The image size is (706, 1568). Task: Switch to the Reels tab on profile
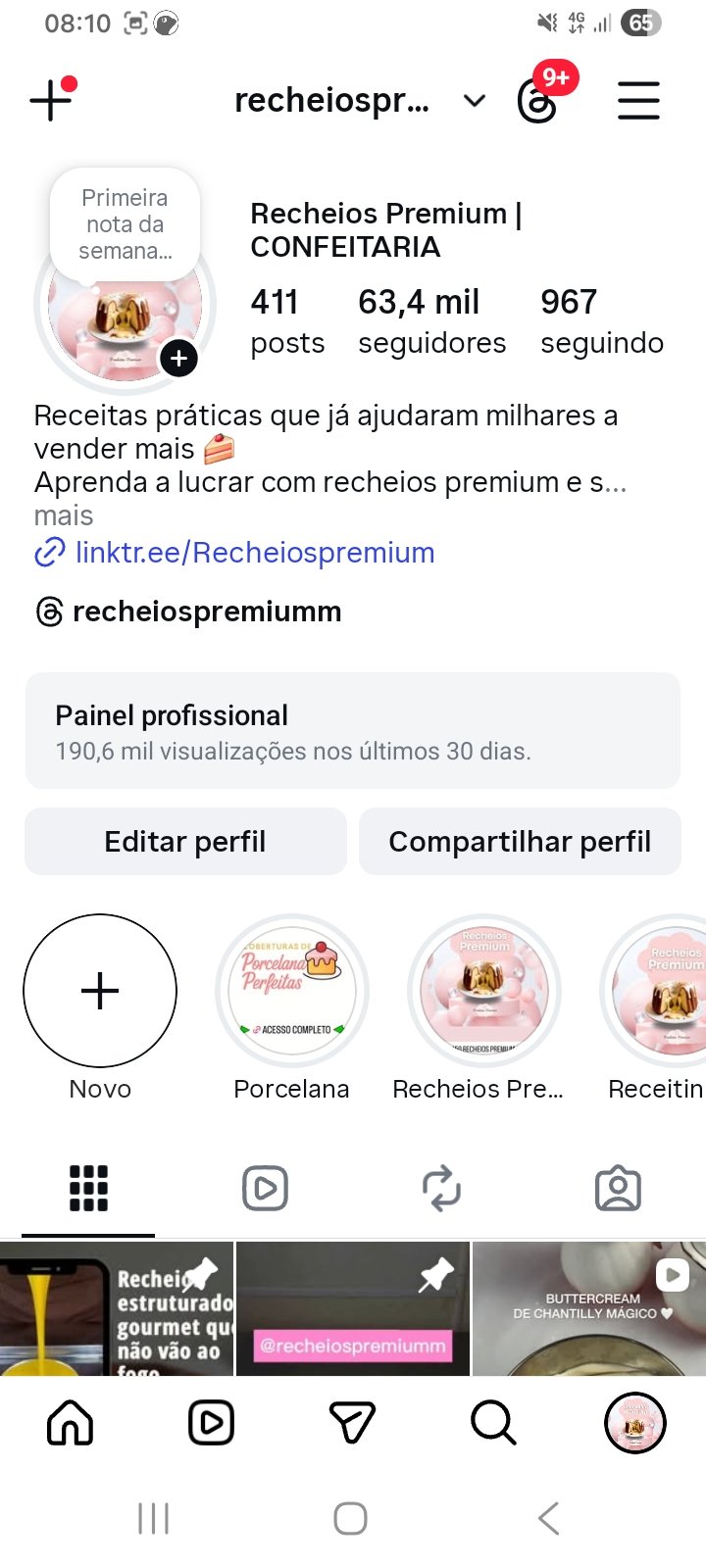point(265,1189)
